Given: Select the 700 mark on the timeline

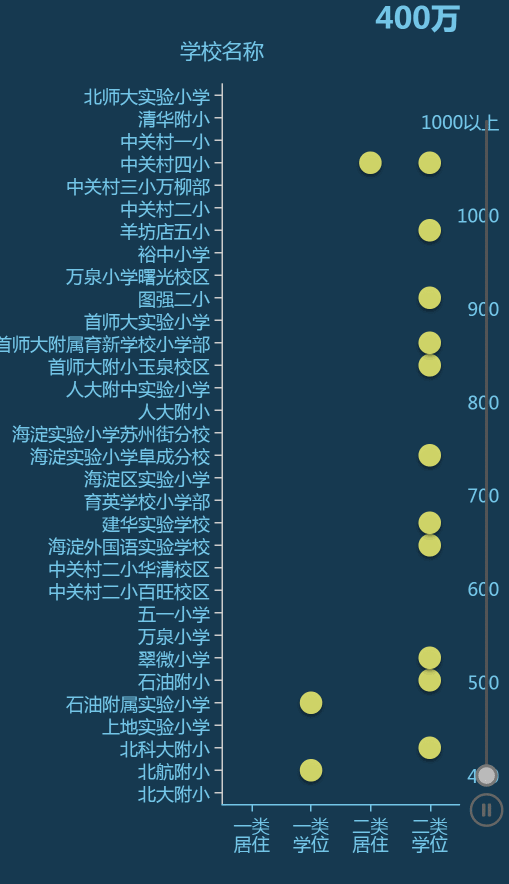Looking at the screenshot, I should [x=483, y=496].
